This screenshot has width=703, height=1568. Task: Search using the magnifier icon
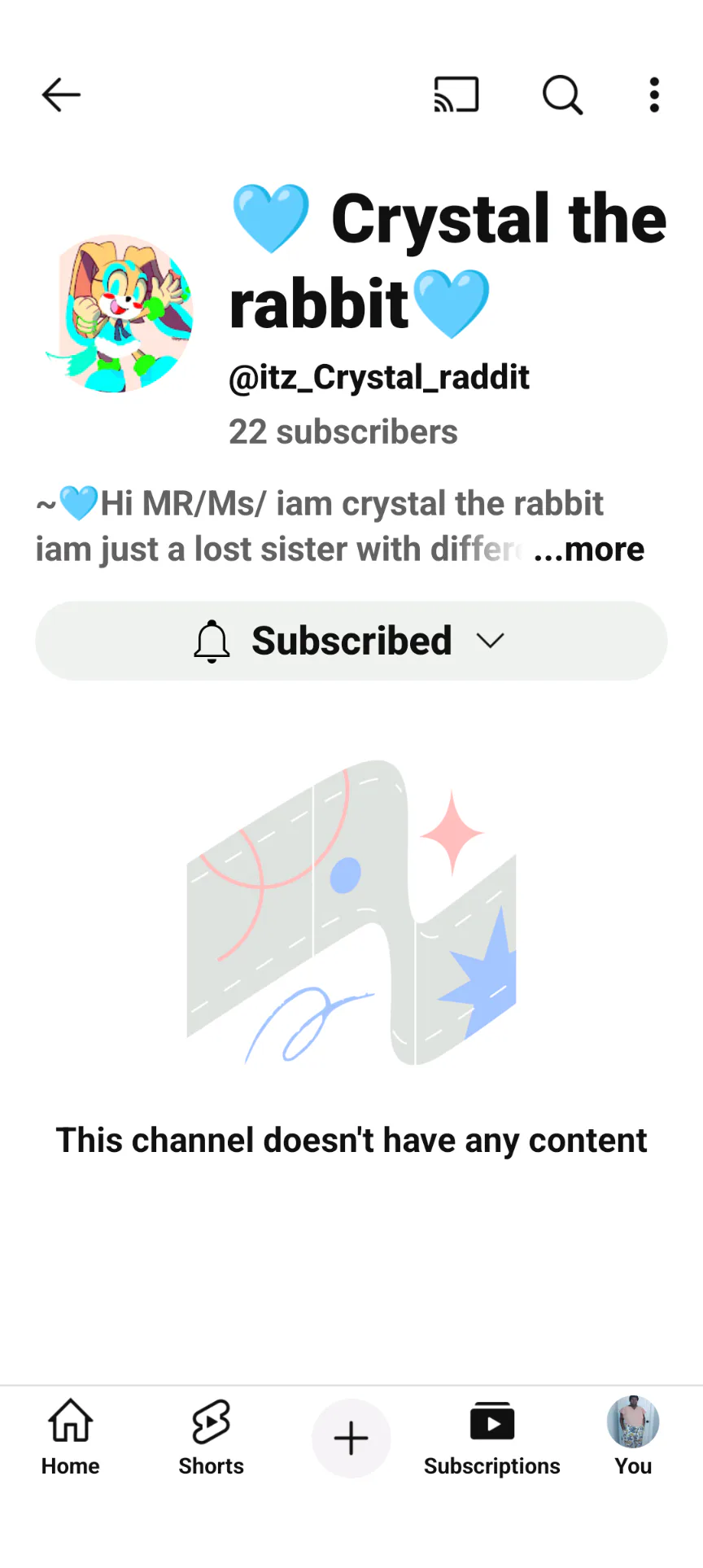point(562,94)
